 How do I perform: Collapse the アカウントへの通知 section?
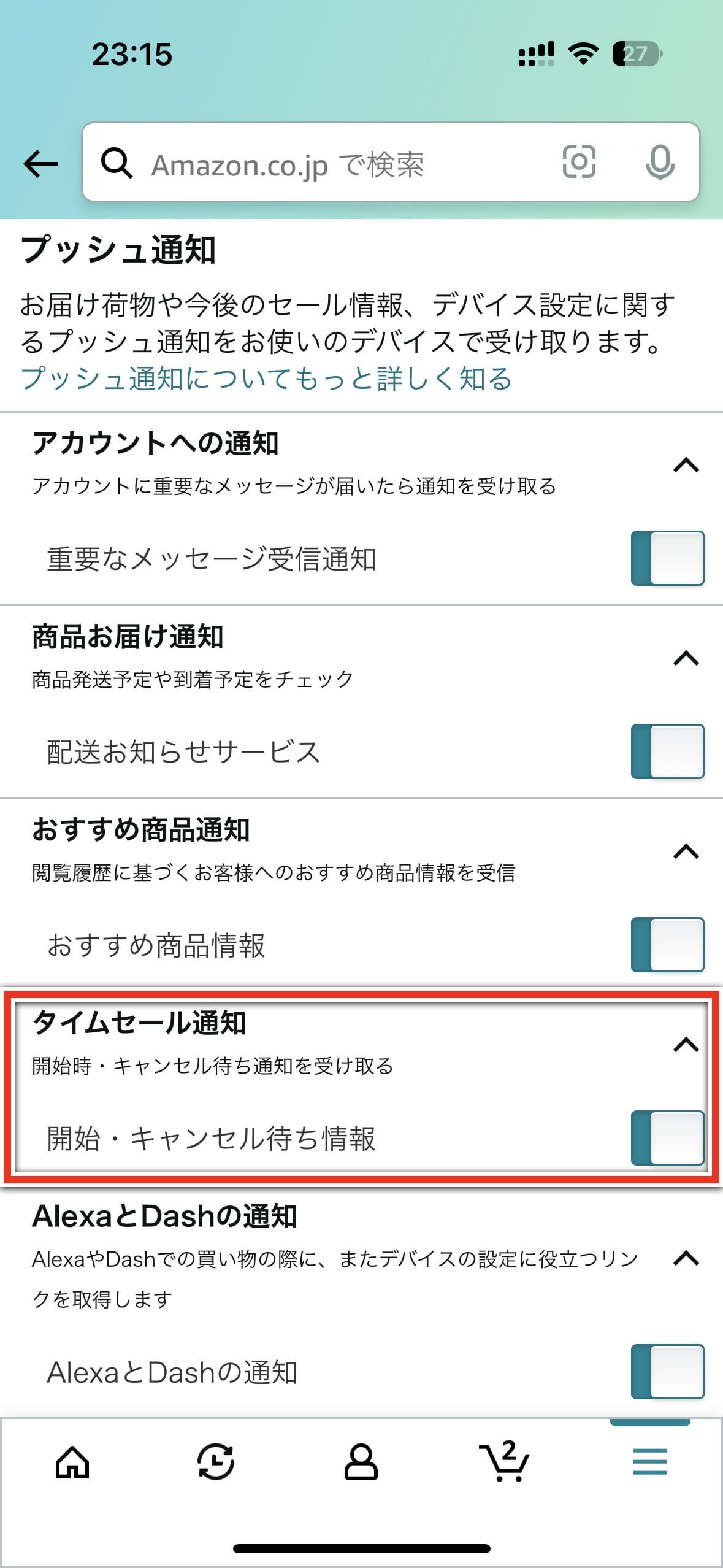pos(686,466)
